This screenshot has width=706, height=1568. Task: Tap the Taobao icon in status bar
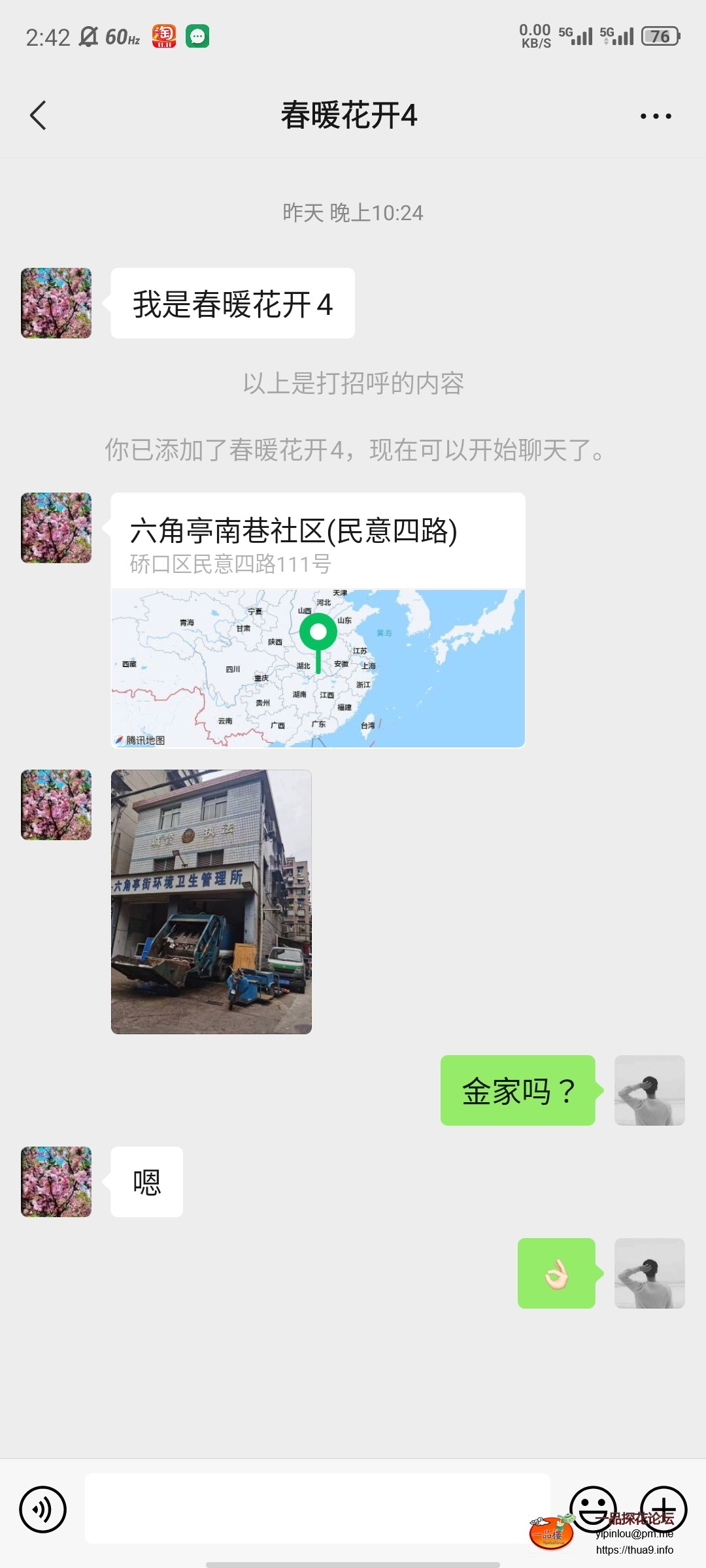tap(163, 37)
